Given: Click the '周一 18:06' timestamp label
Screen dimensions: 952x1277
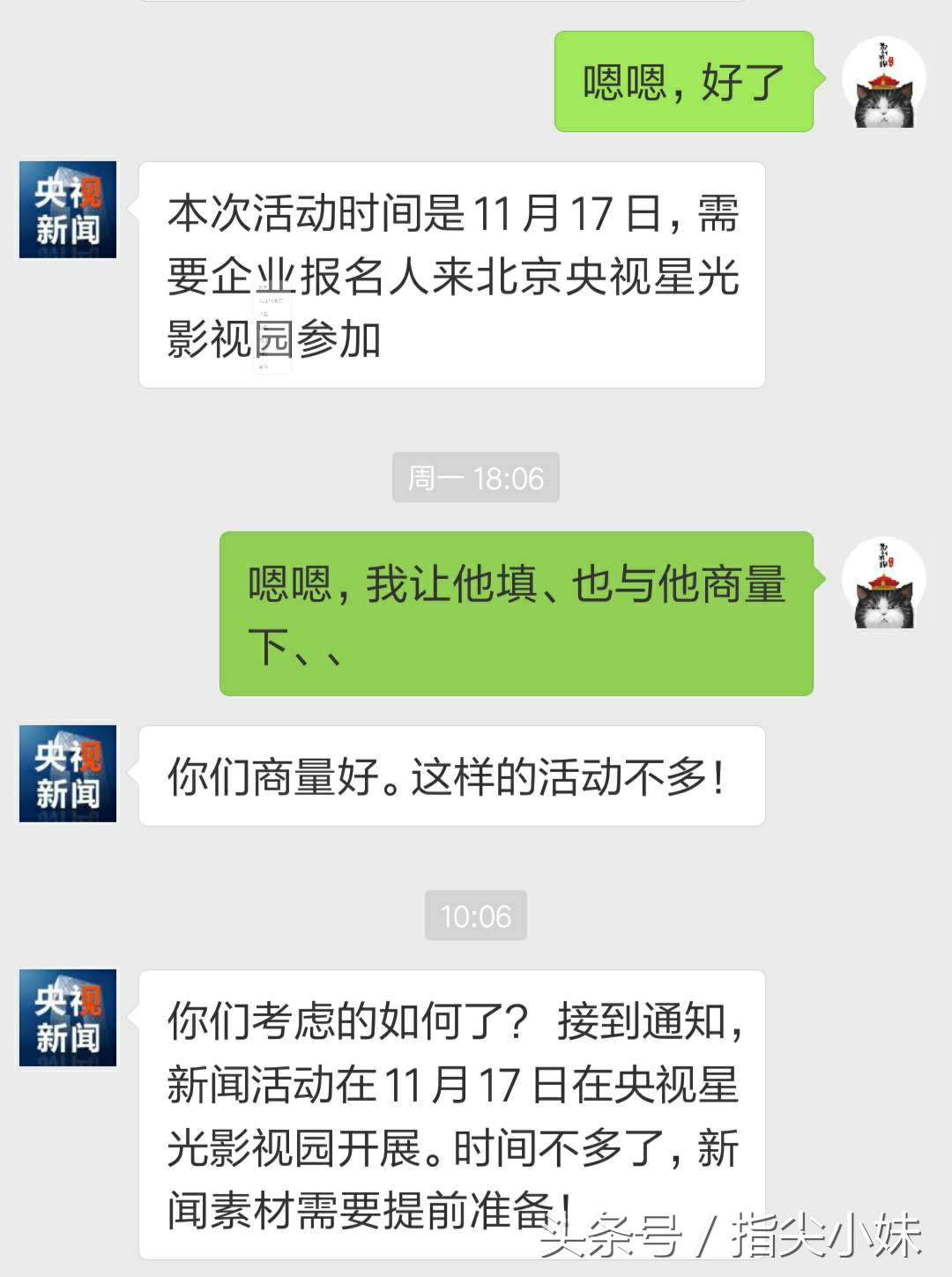Looking at the screenshot, I should click(476, 478).
